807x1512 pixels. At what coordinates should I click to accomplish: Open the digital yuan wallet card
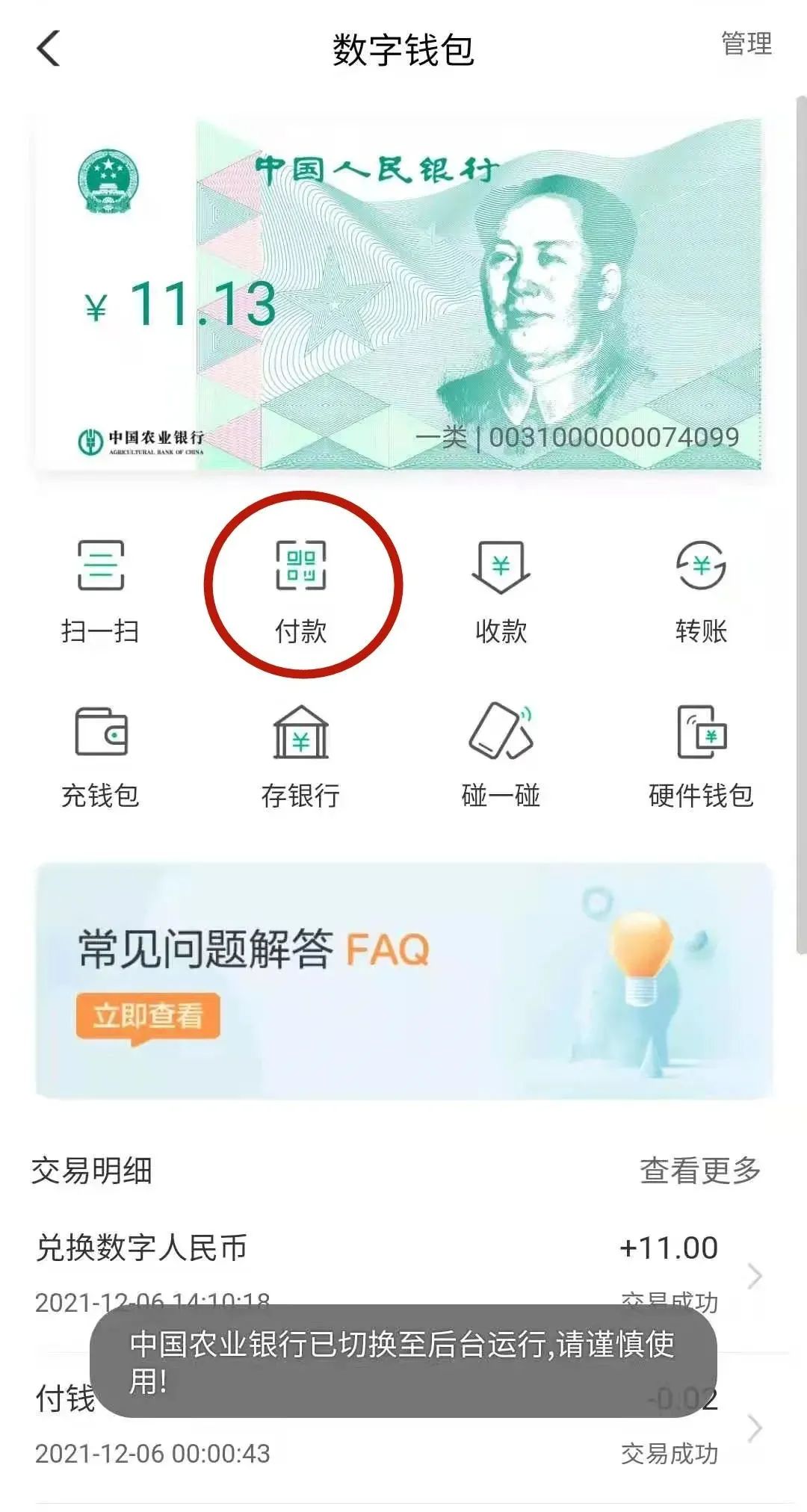[403, 295]
